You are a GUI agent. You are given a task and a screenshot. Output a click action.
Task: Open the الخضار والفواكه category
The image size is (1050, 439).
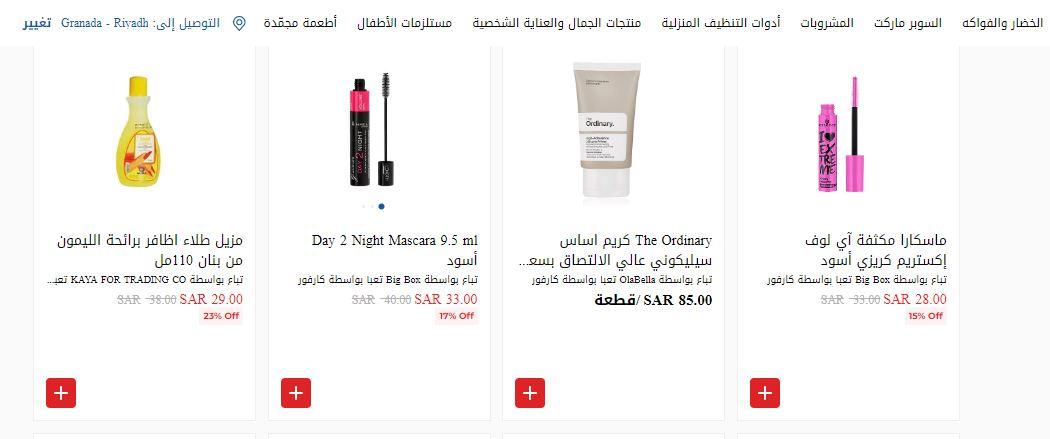pos(1002,22)
